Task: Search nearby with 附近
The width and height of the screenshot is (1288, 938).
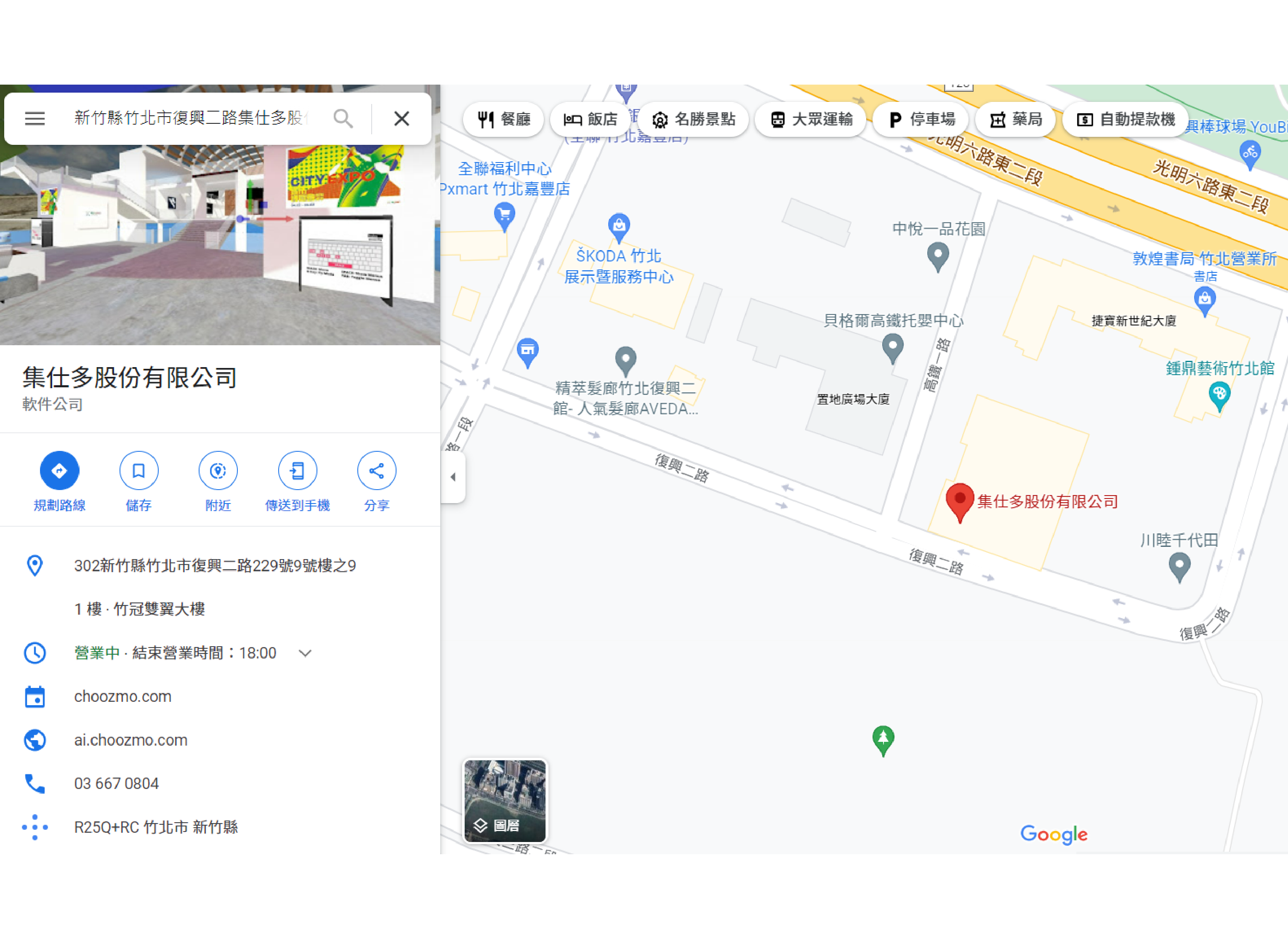Action: point(218,471)
